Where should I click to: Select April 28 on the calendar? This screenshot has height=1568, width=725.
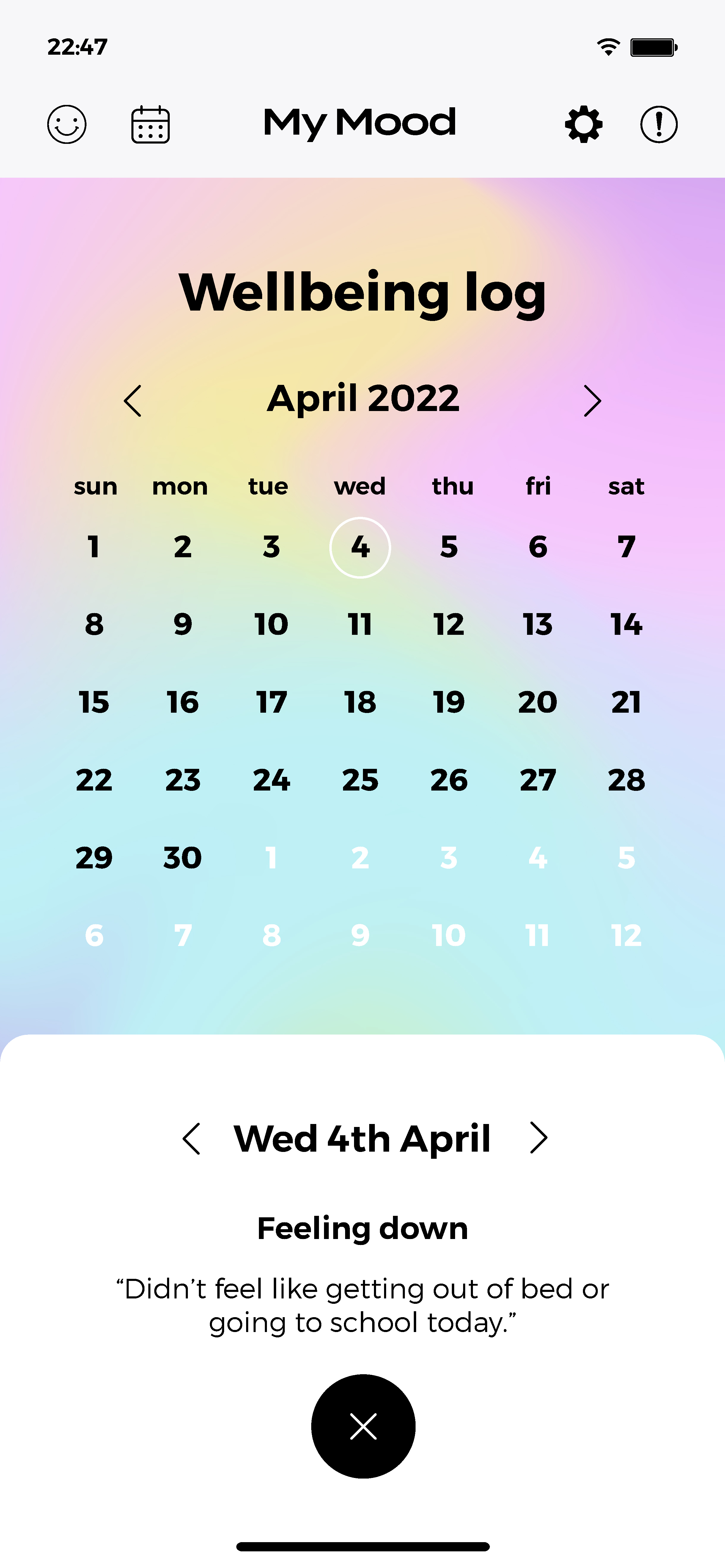pyautogui.click(x=626, y=780)
